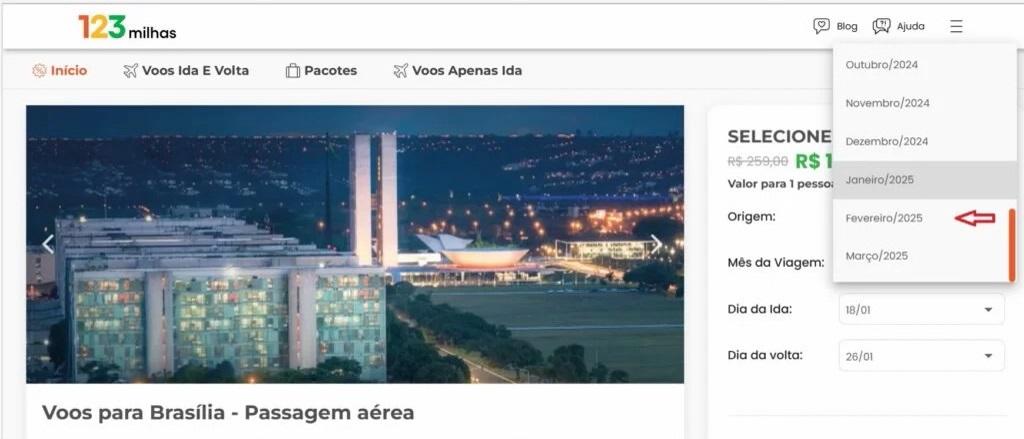Screen dimensions: 1024x439
Task: Tap the 123 milhas logo
Action: (127, 28)
